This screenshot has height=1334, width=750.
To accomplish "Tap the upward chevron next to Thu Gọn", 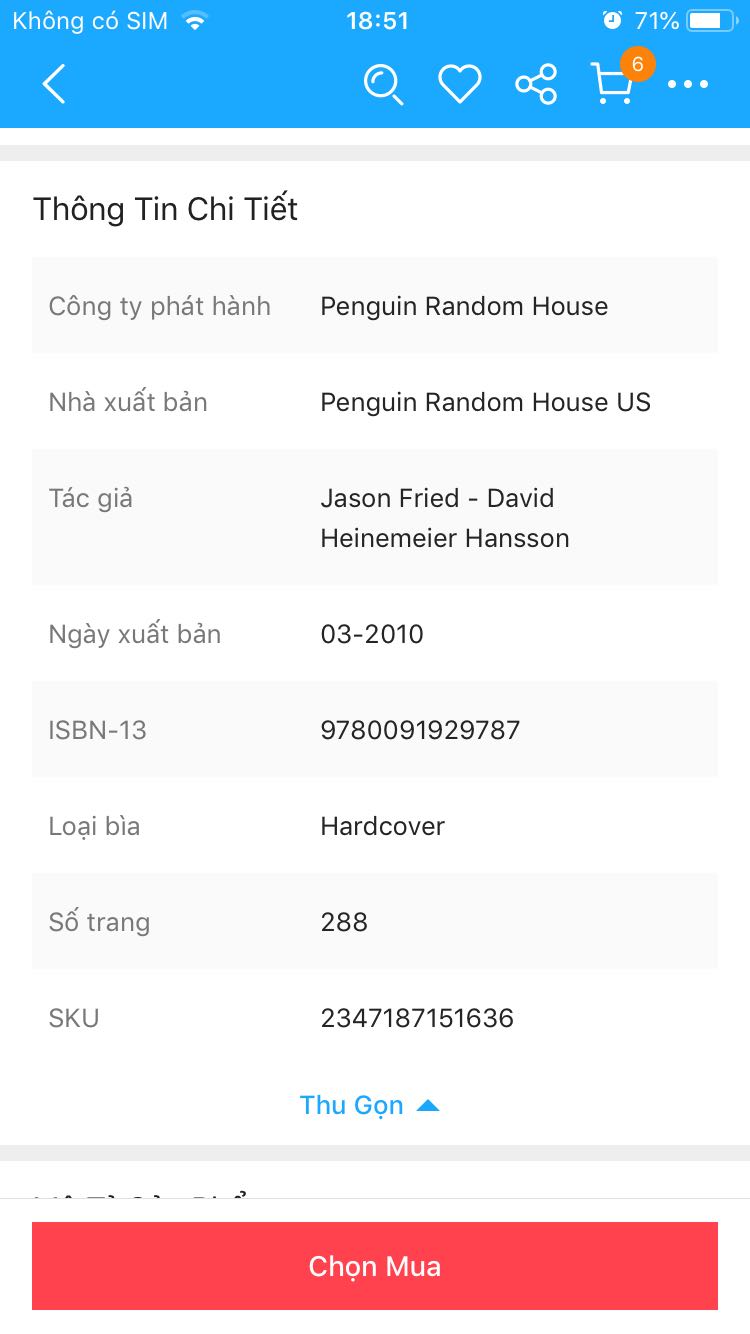I will [x=429, y=1105].
